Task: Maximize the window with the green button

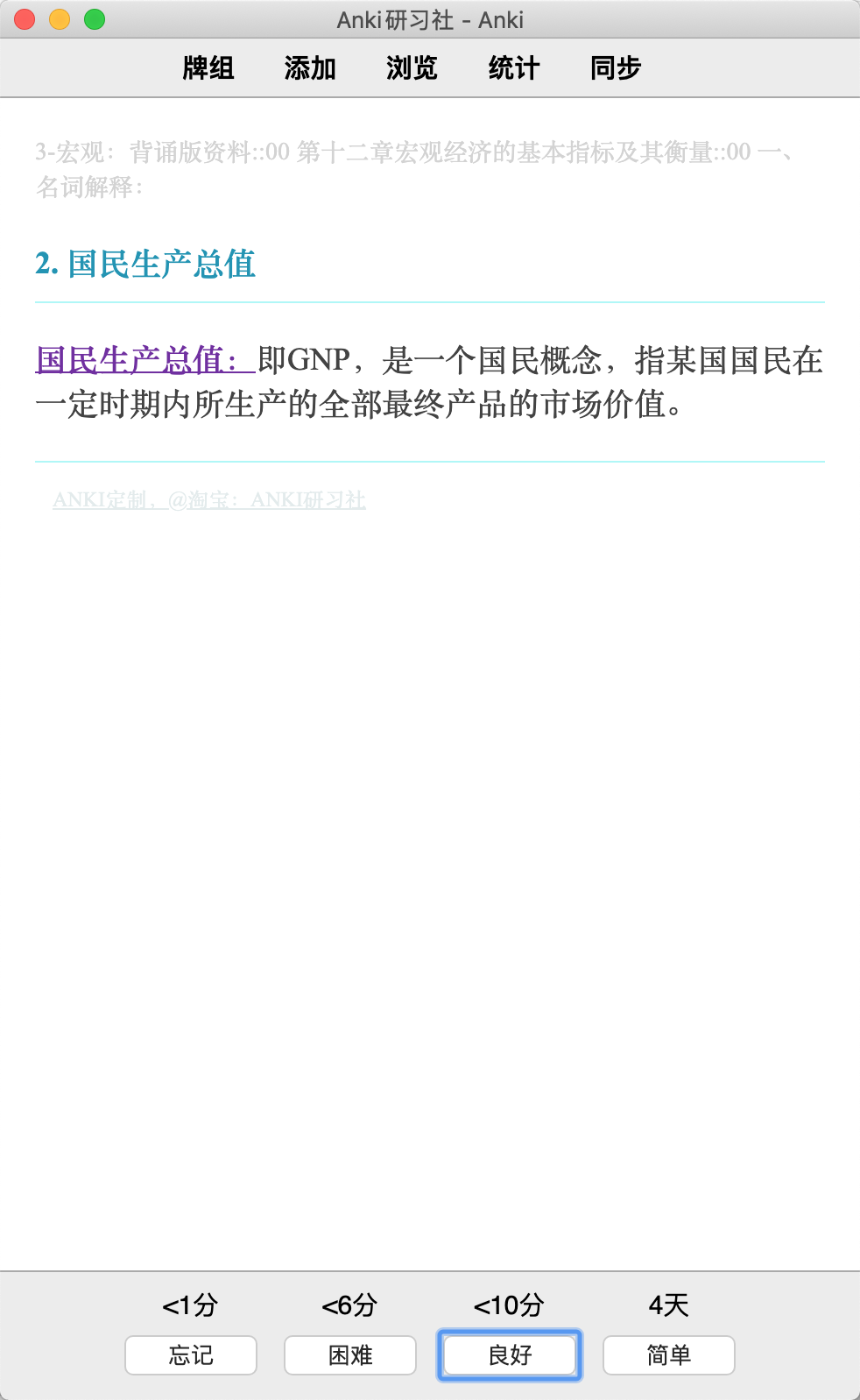Action: pos(95,19)
